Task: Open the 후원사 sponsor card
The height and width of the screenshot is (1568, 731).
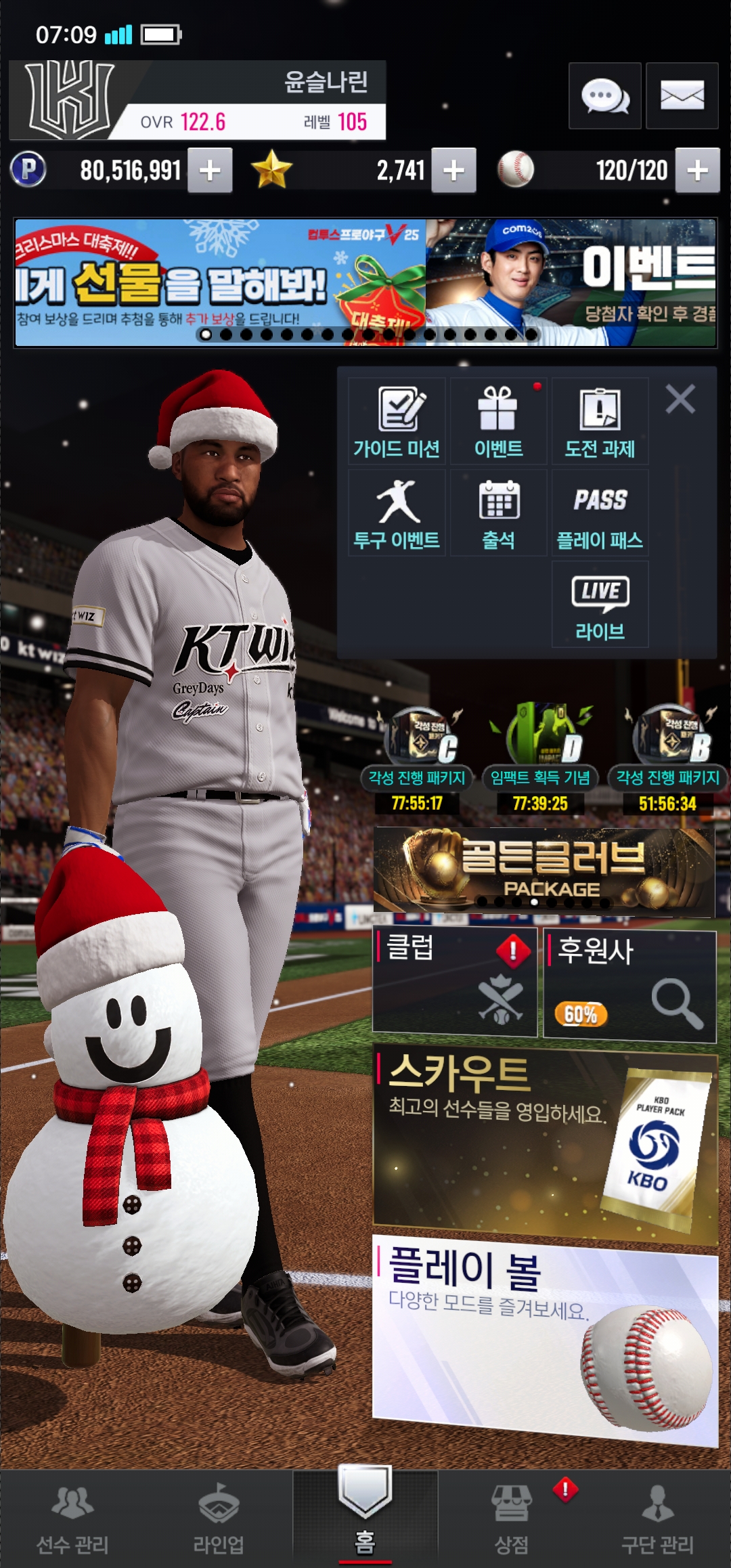Action: click(630, 986)
